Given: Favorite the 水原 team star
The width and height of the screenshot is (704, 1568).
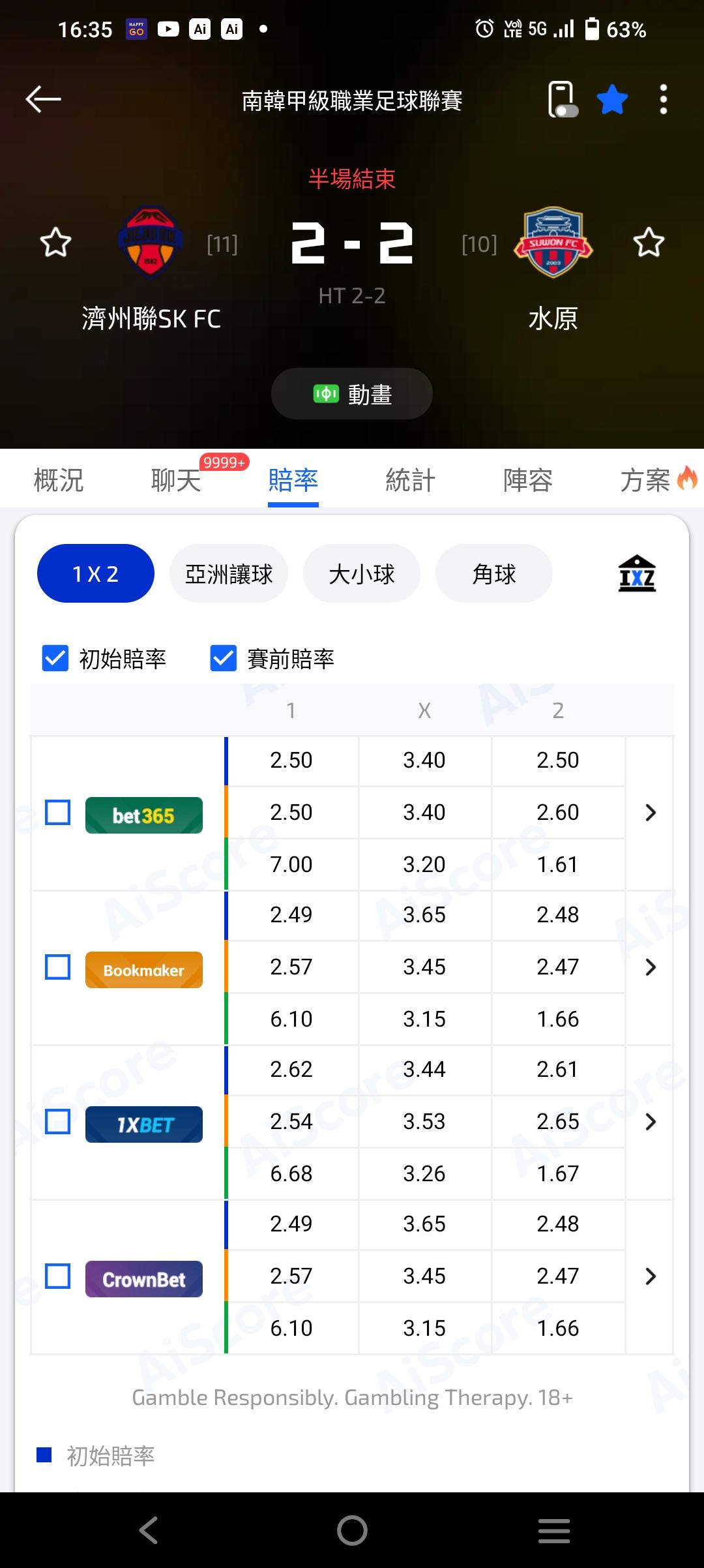Looking at the screenshot, I should (x=649, y=243).
